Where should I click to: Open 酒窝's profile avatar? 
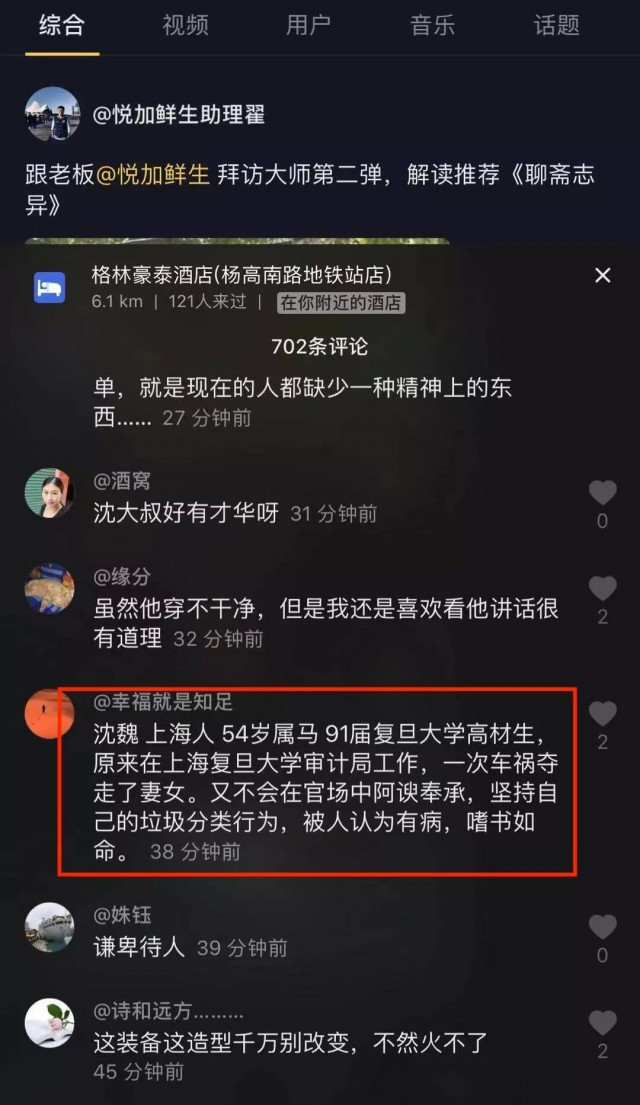coord(49,492)
